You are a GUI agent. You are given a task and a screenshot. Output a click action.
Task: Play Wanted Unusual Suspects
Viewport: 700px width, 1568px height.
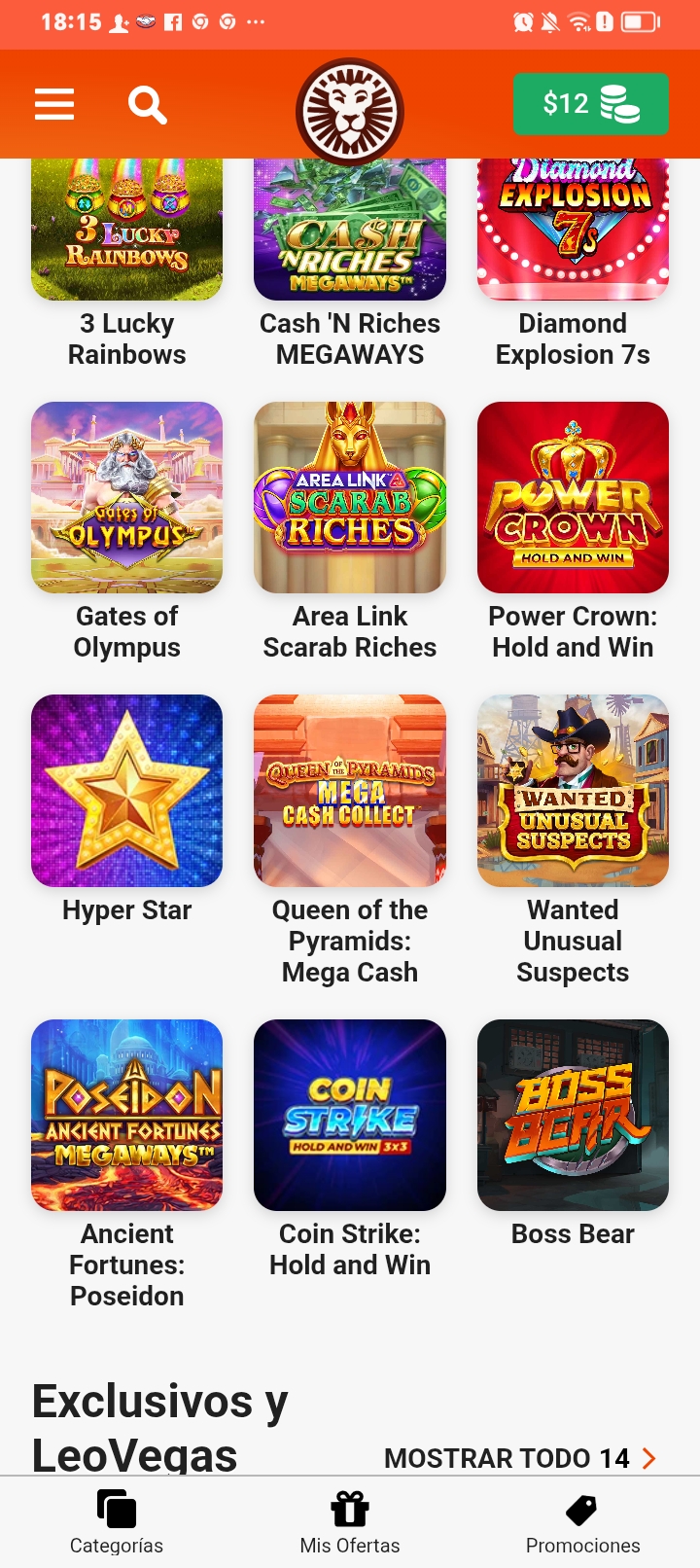[x=573, y=791]
